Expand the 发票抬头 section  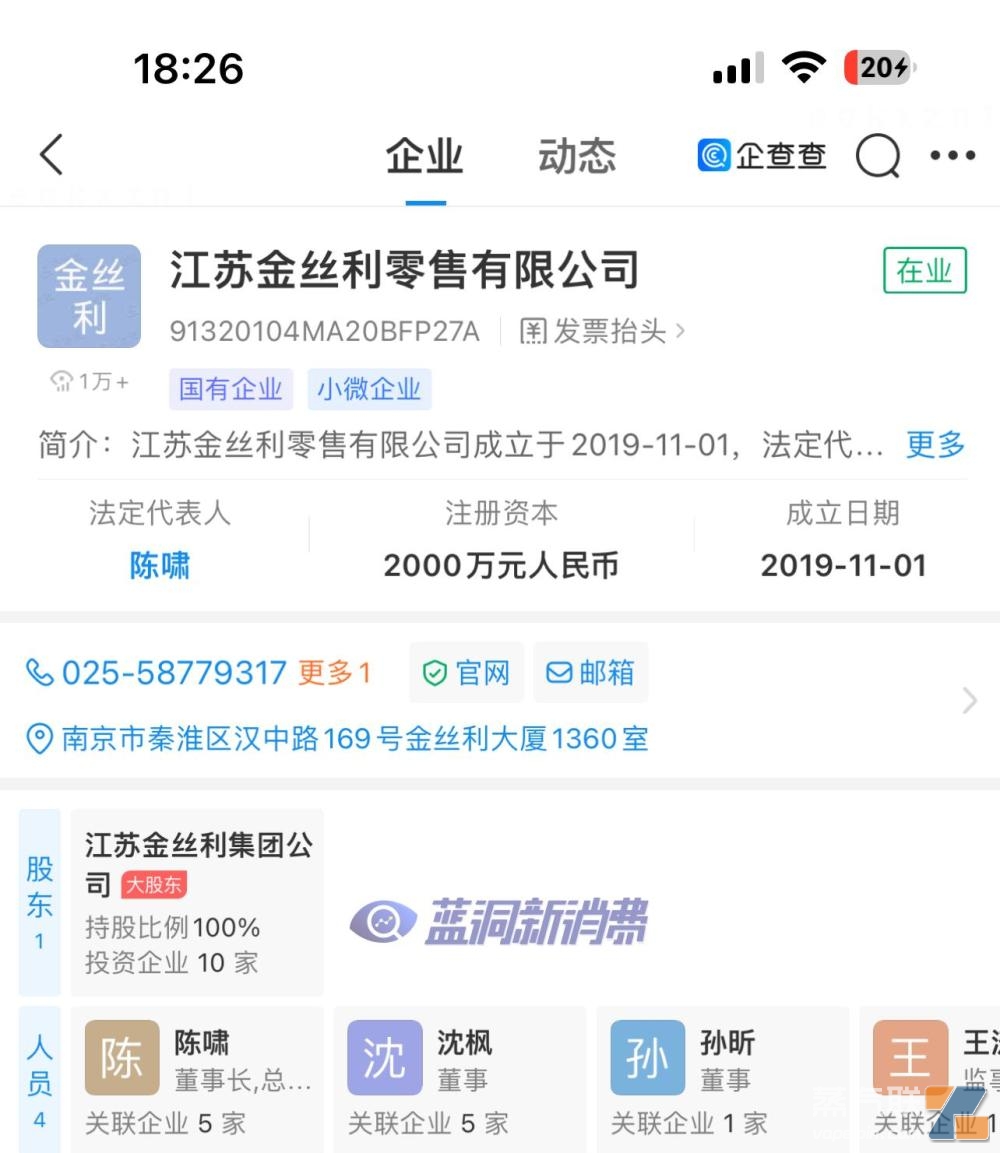pos(600,331)
